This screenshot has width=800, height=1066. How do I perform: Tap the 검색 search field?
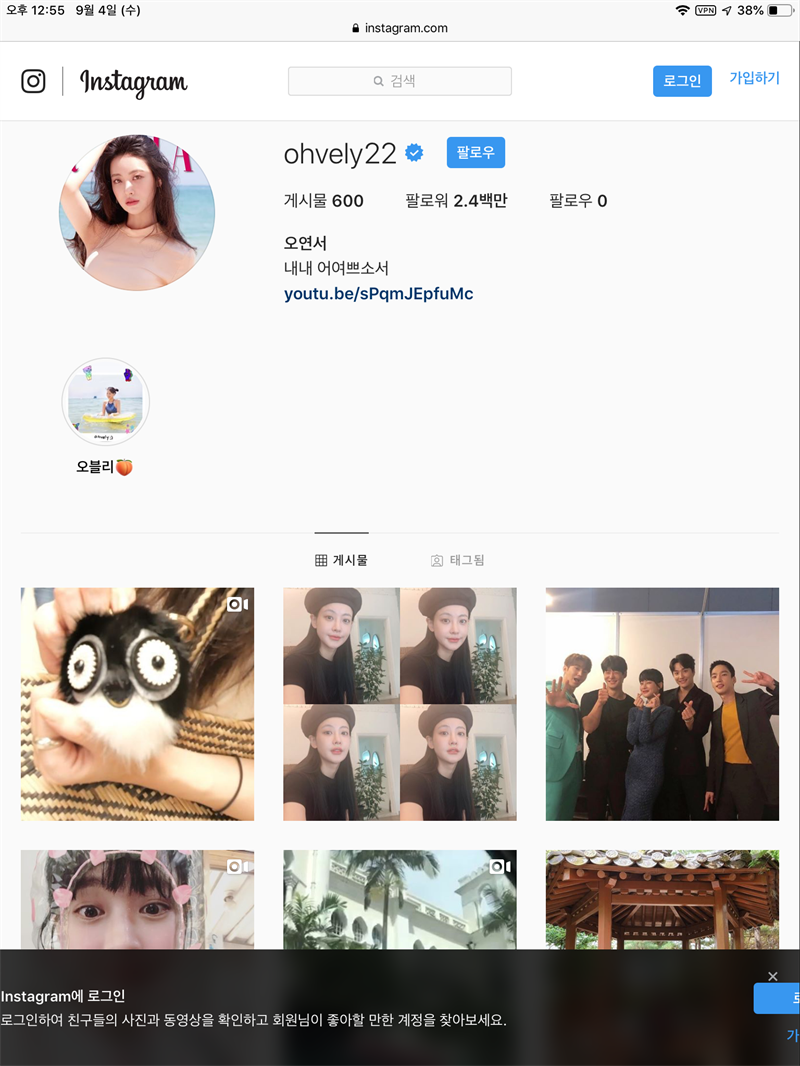[399, 81]
